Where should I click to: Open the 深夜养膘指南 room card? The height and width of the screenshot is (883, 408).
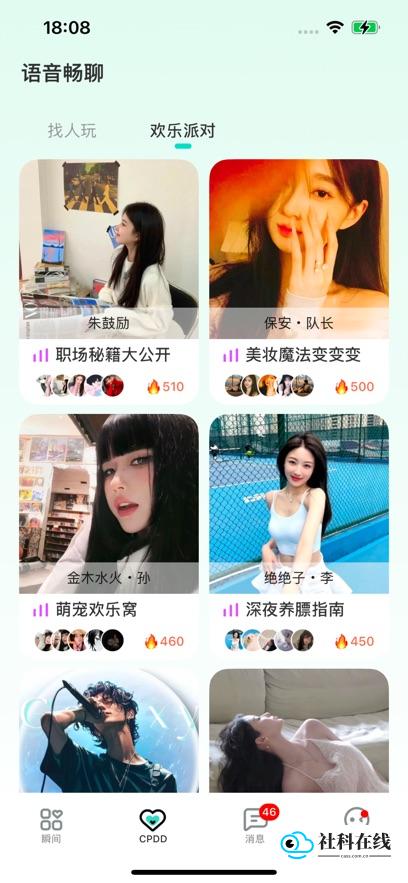pos(299,537)
